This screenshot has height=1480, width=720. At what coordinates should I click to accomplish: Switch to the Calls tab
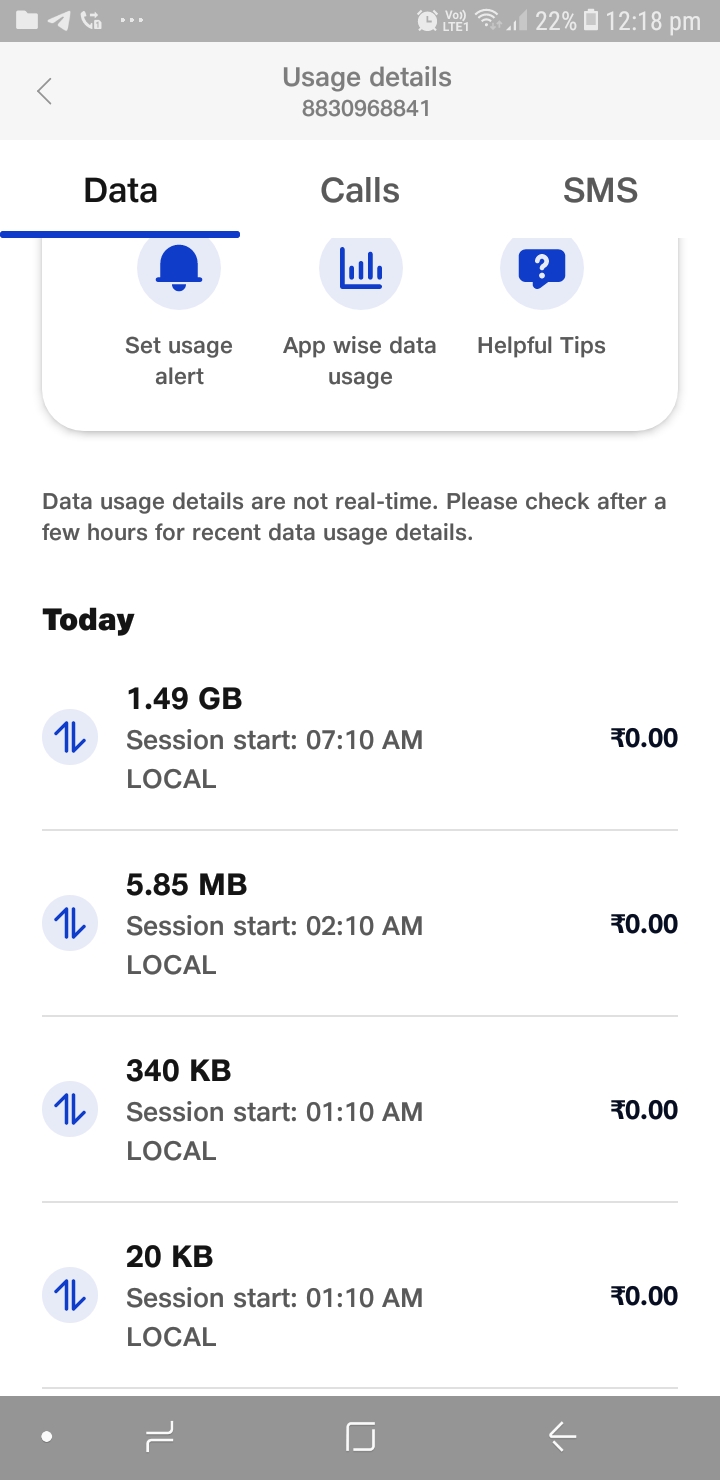point(360,190)
